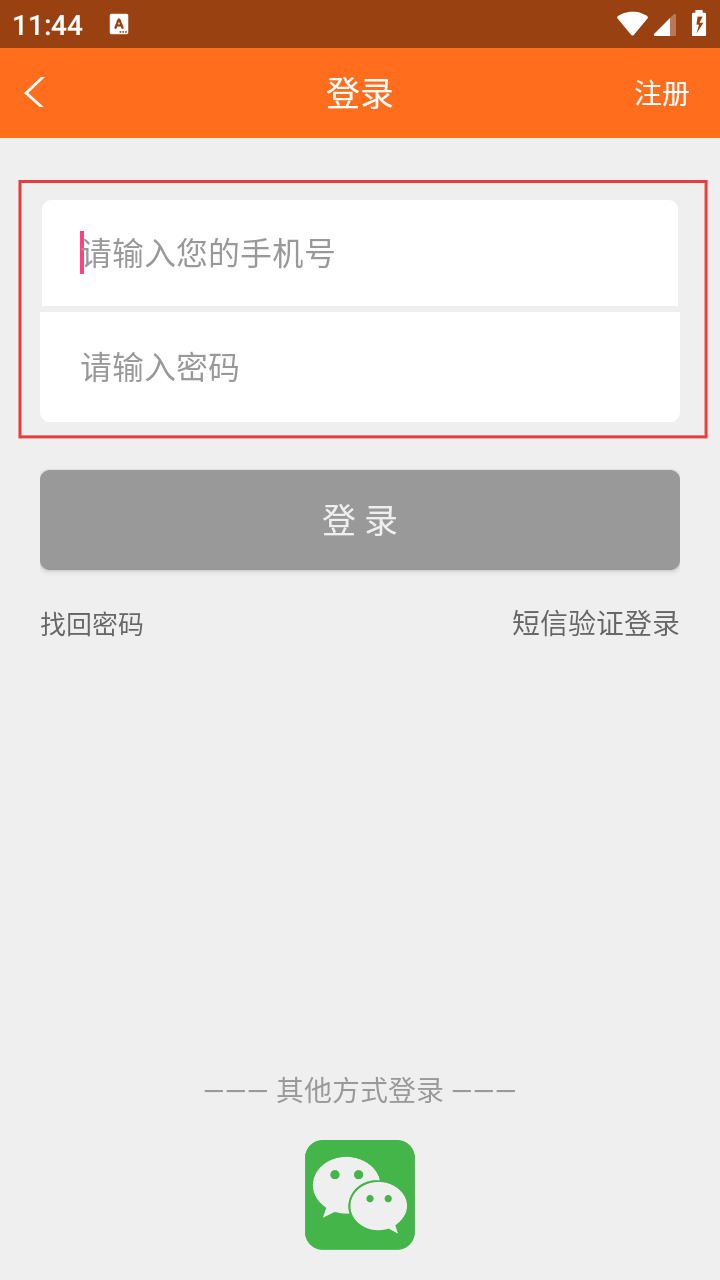Open 找回密码 to recover password
Viewport: 720px width, 1280px height.
tap(92, 624)
